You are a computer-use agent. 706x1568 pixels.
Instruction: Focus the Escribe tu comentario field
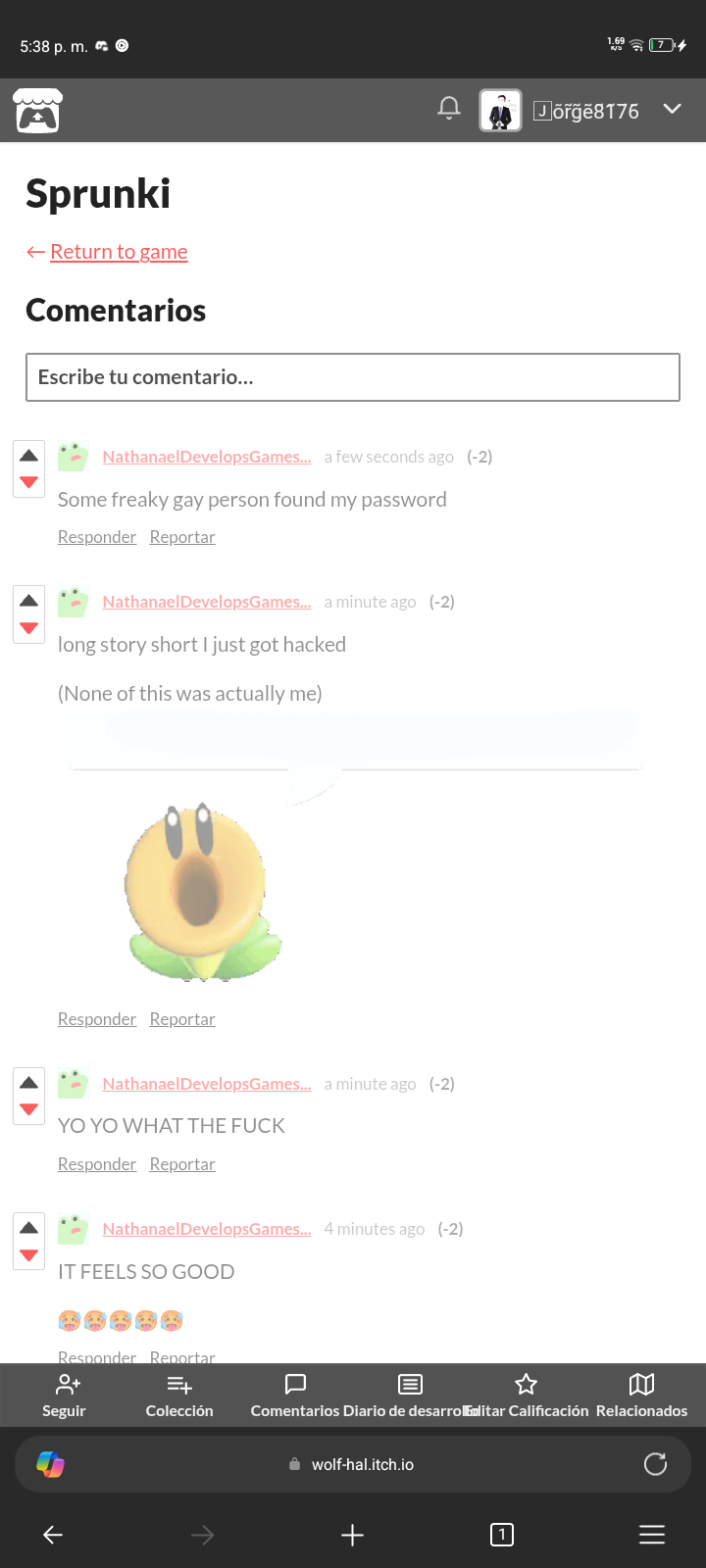[353, 377]
